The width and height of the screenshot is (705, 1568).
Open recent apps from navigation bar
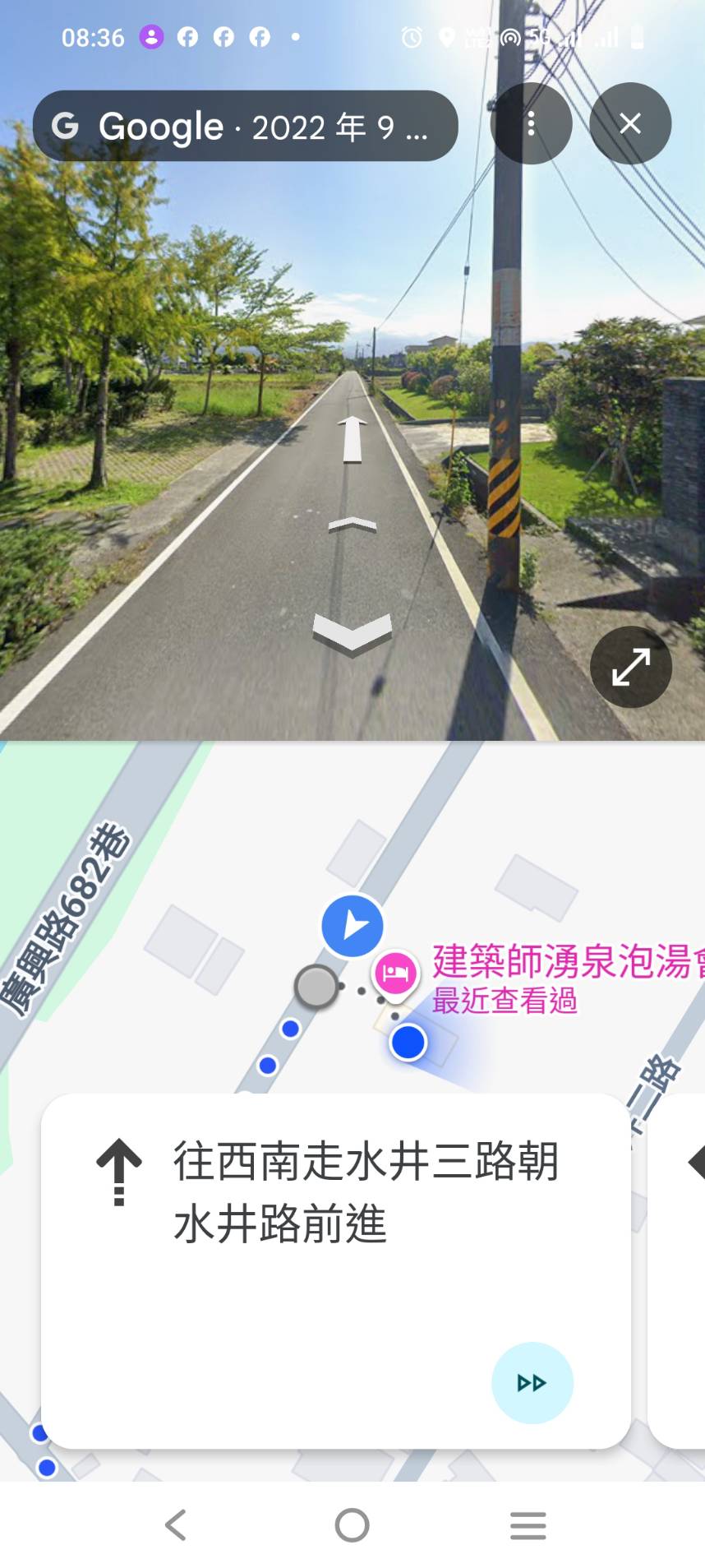point(528,1524)
